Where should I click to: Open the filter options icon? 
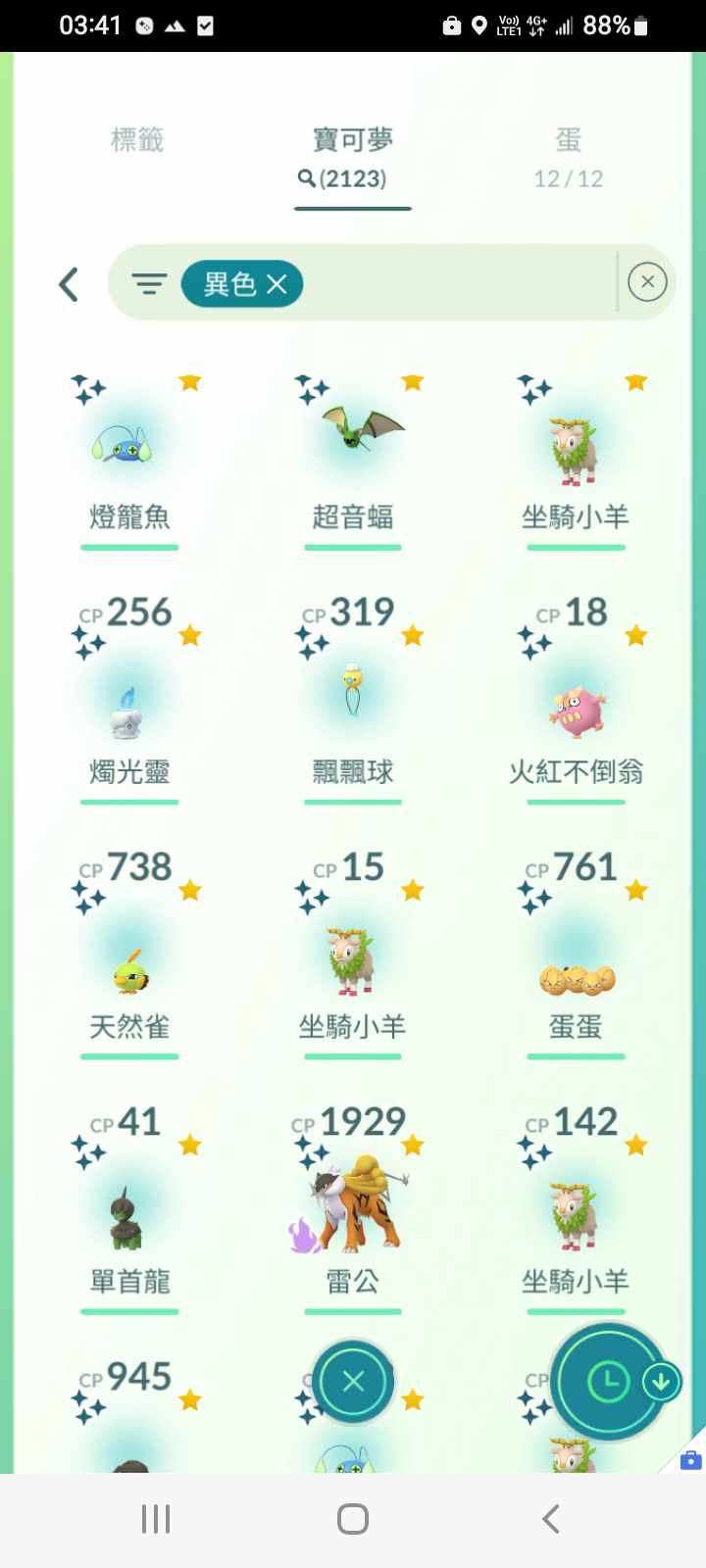[149, 284]
